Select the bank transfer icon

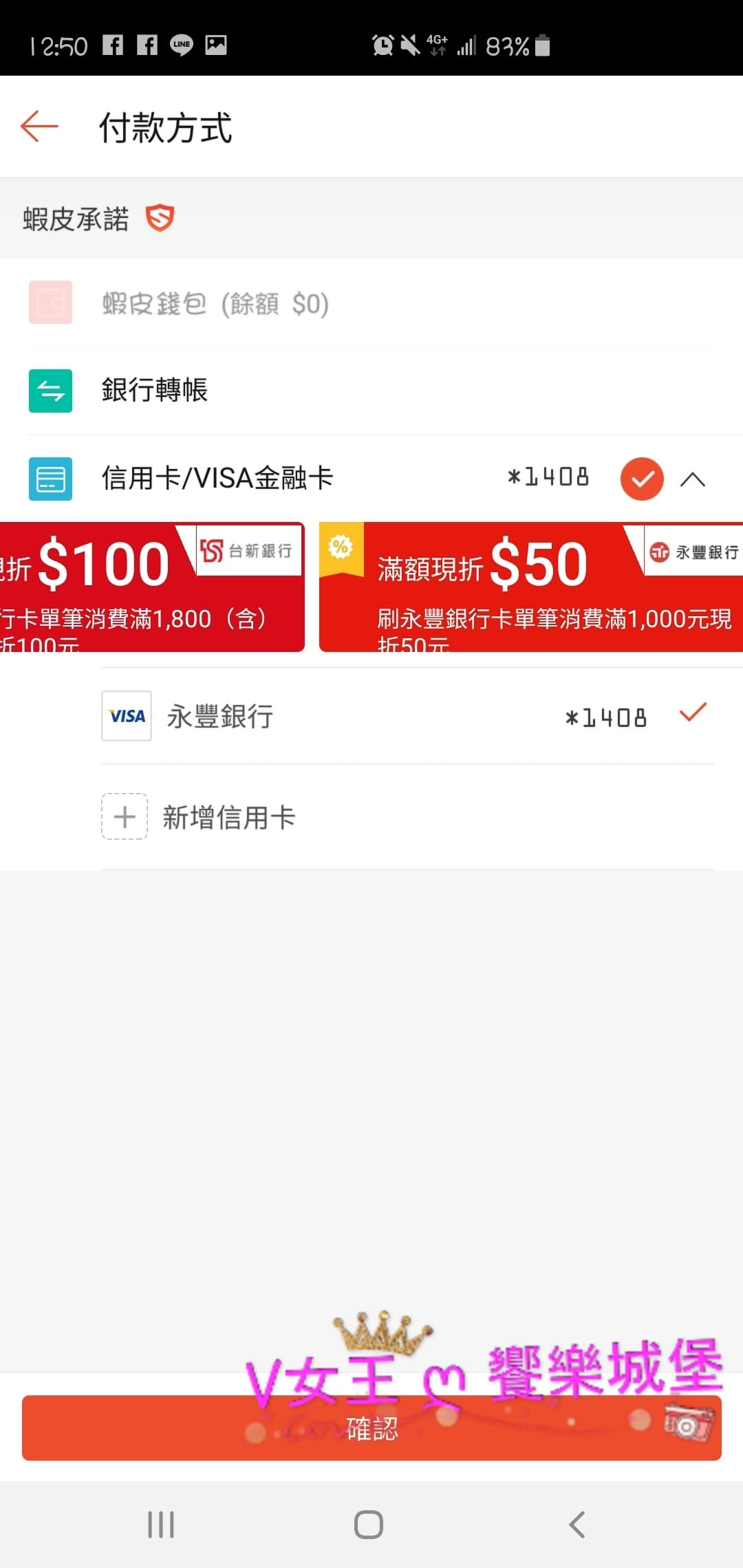(50, 391)
